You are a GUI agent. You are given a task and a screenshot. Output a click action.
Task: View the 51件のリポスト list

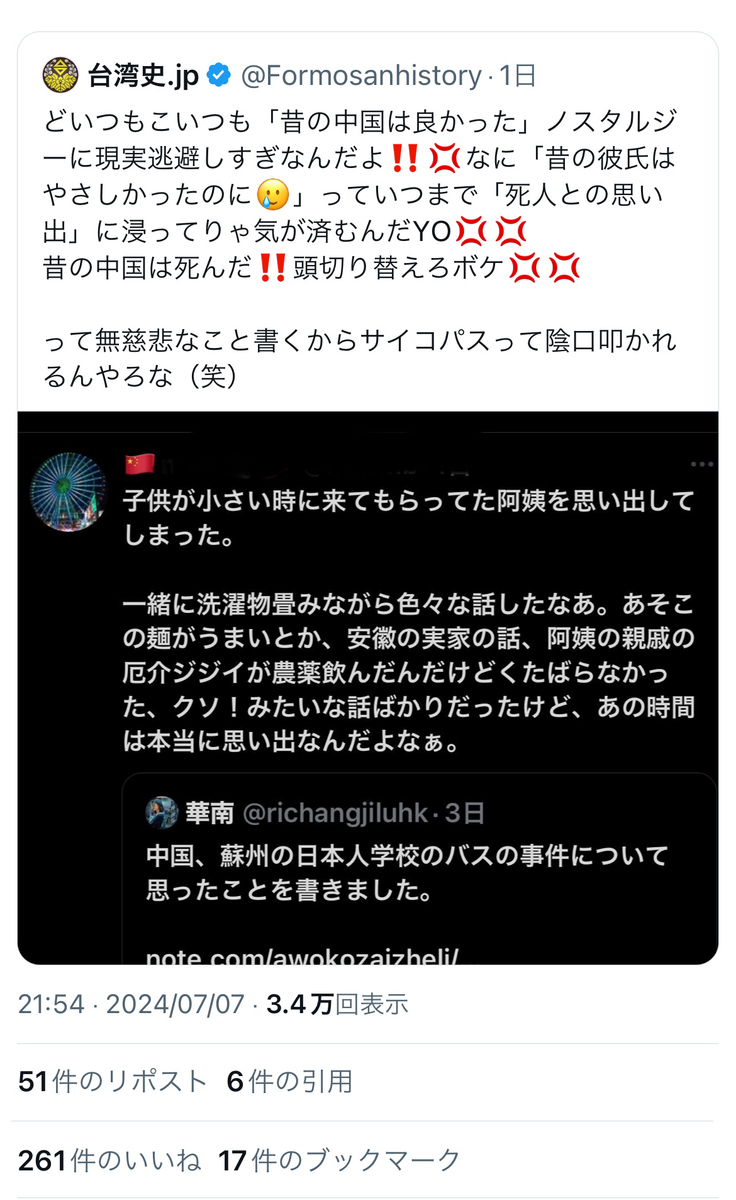pyautogui.click(x=113, y=1081)
